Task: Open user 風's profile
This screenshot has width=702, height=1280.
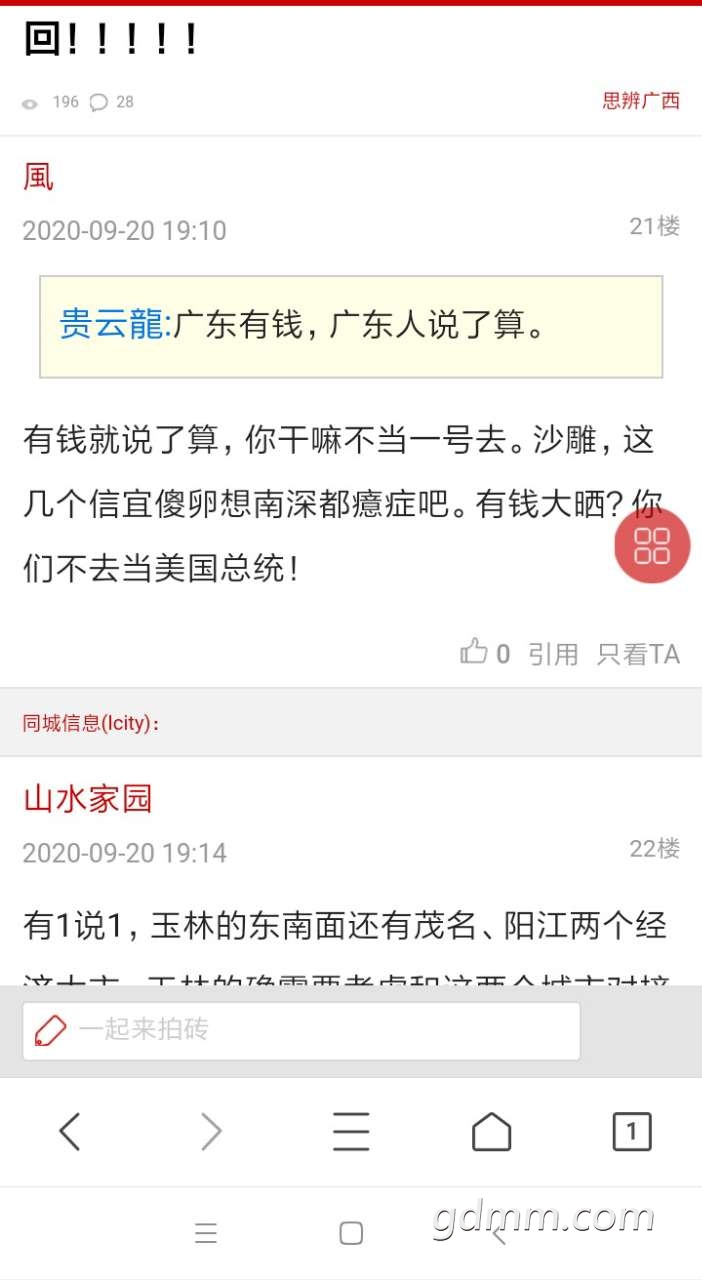Action: click(x=38, y=177)
